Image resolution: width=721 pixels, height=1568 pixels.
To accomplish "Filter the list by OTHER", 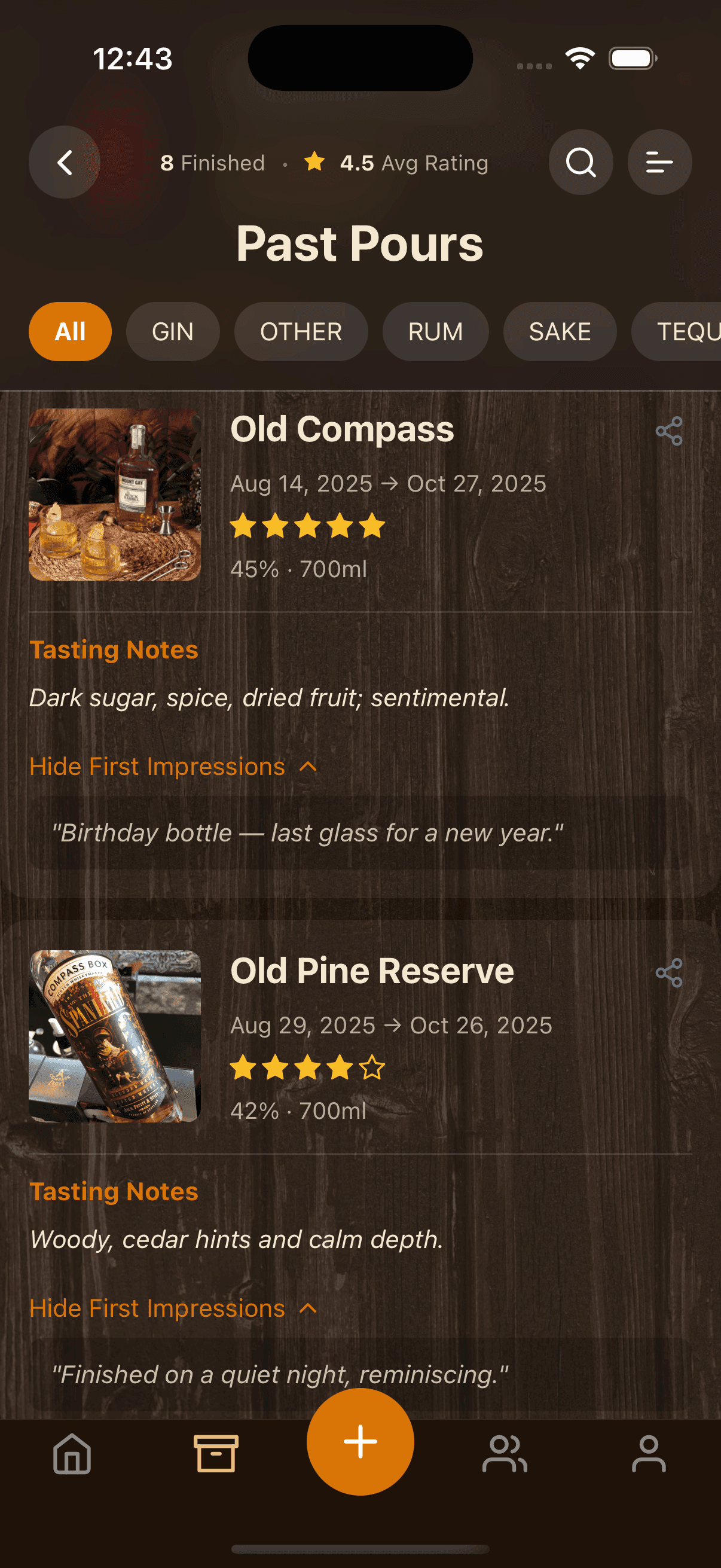I will coord(301,332).
